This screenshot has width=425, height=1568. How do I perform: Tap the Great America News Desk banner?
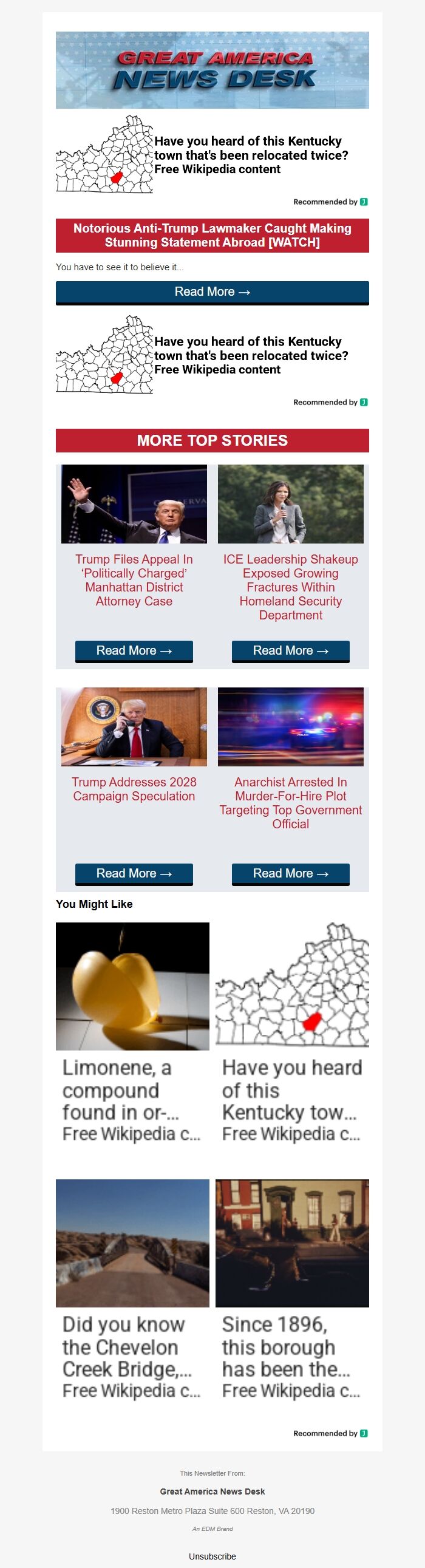(x=212, y=70)
